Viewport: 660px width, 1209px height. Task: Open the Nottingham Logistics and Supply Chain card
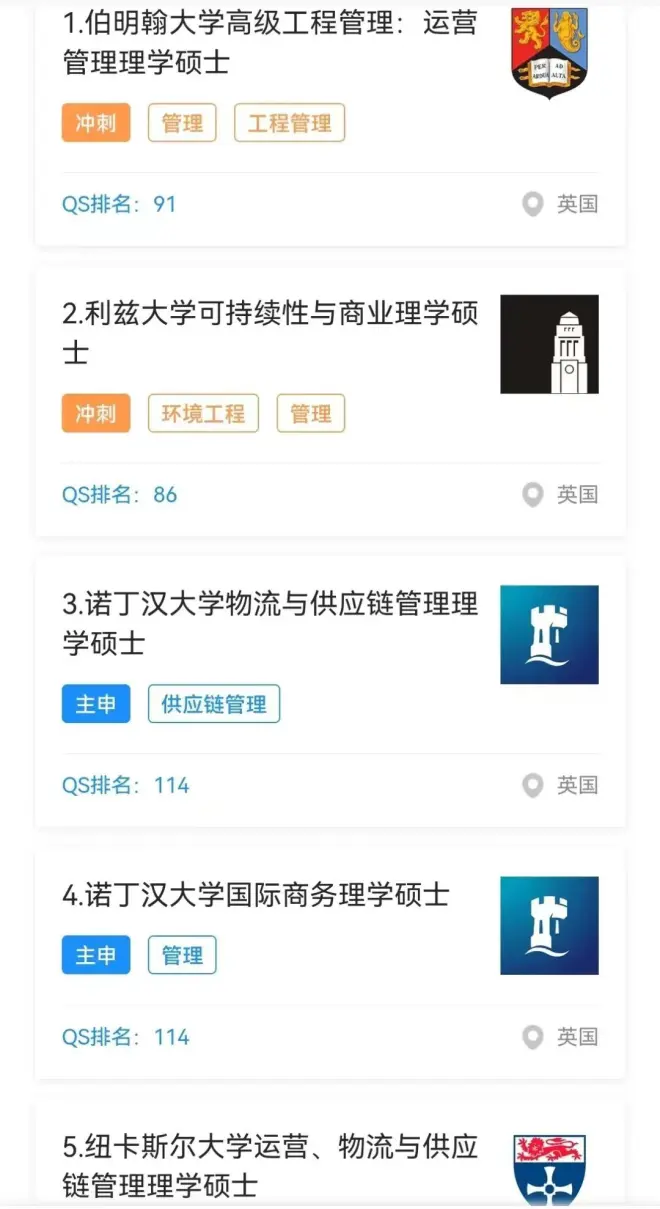pyautogui.click(x=330, y=692)
